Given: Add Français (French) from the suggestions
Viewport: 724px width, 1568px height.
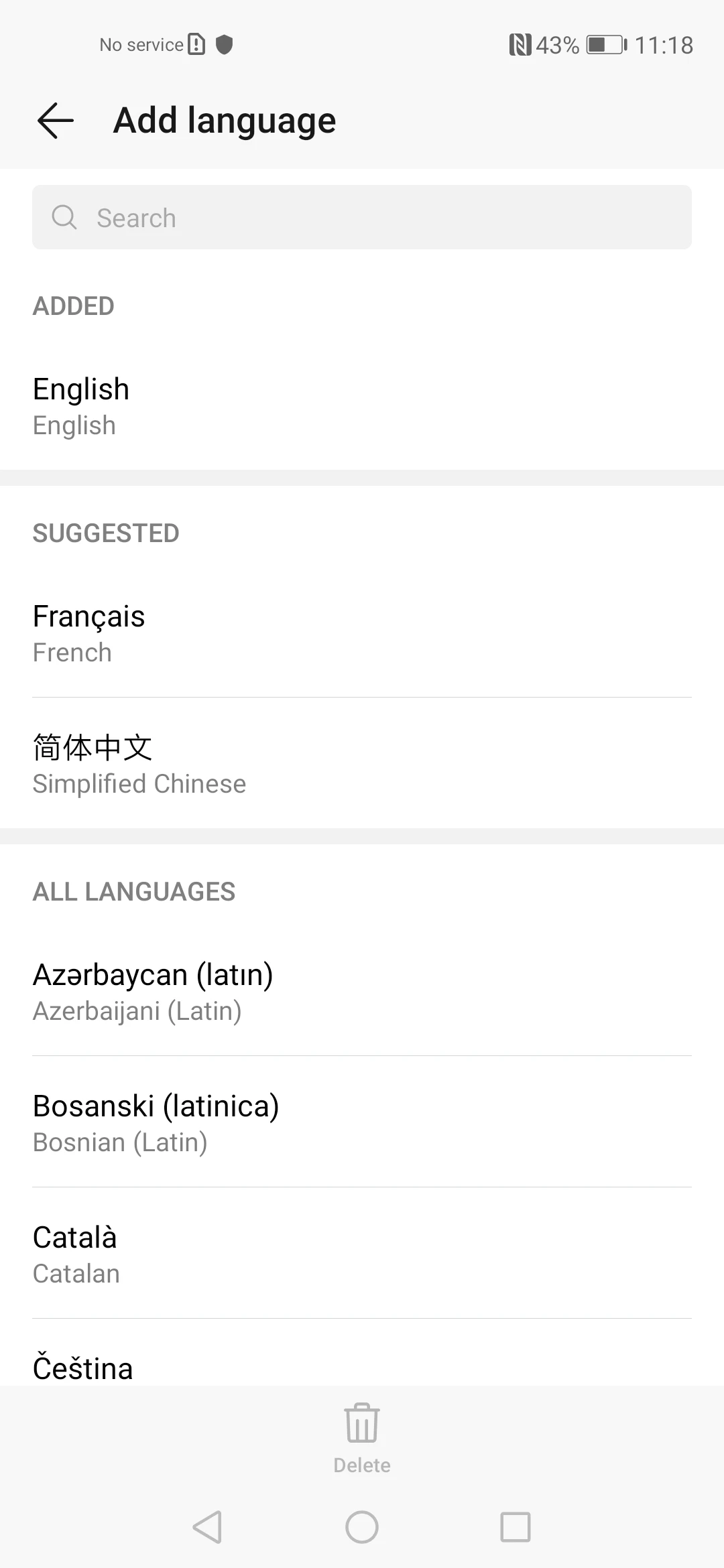Looking at the screenshot, I should (x=362, y=633).
